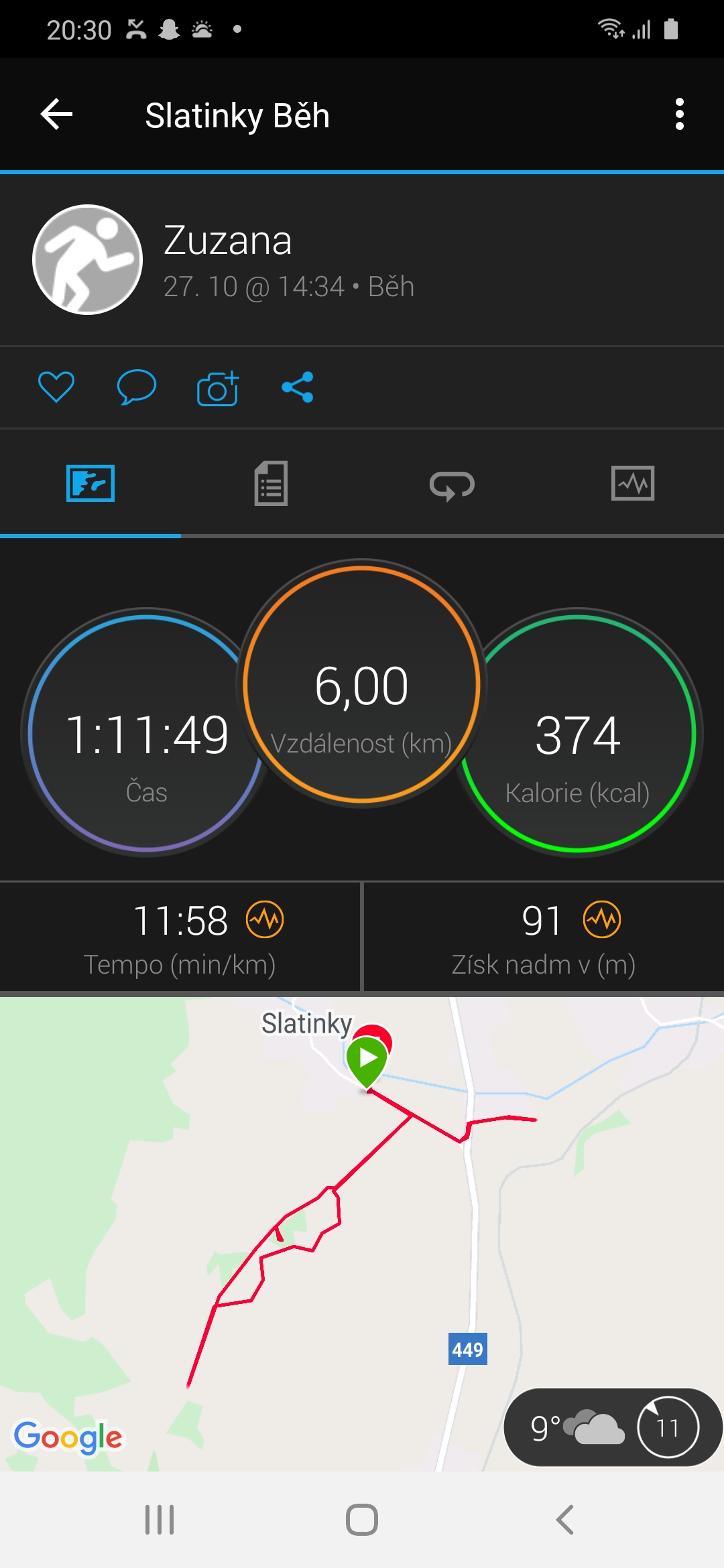Open the route map of the run

click(362, 1233)
